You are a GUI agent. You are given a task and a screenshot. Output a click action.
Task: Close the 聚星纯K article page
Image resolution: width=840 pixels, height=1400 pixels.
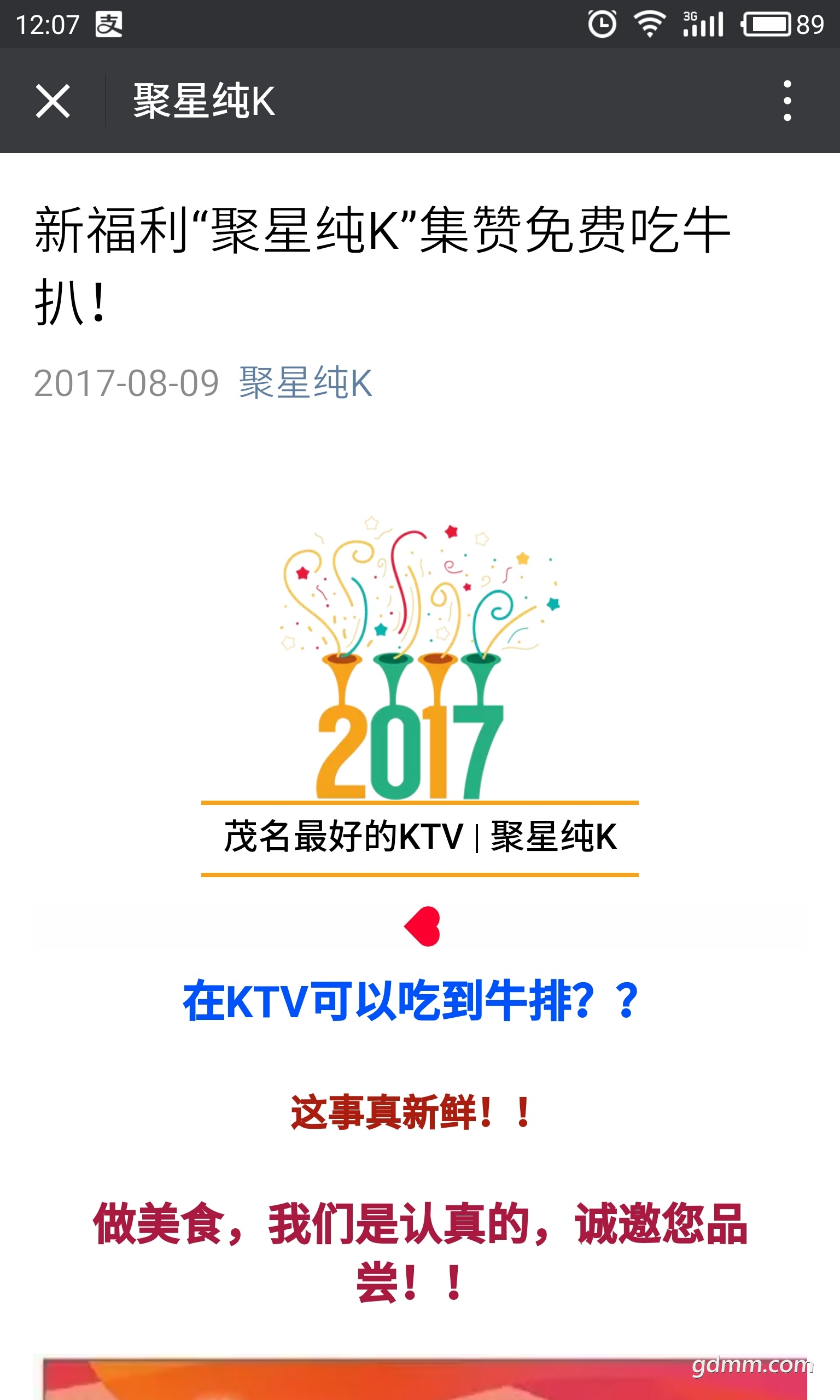click(52, 101)
